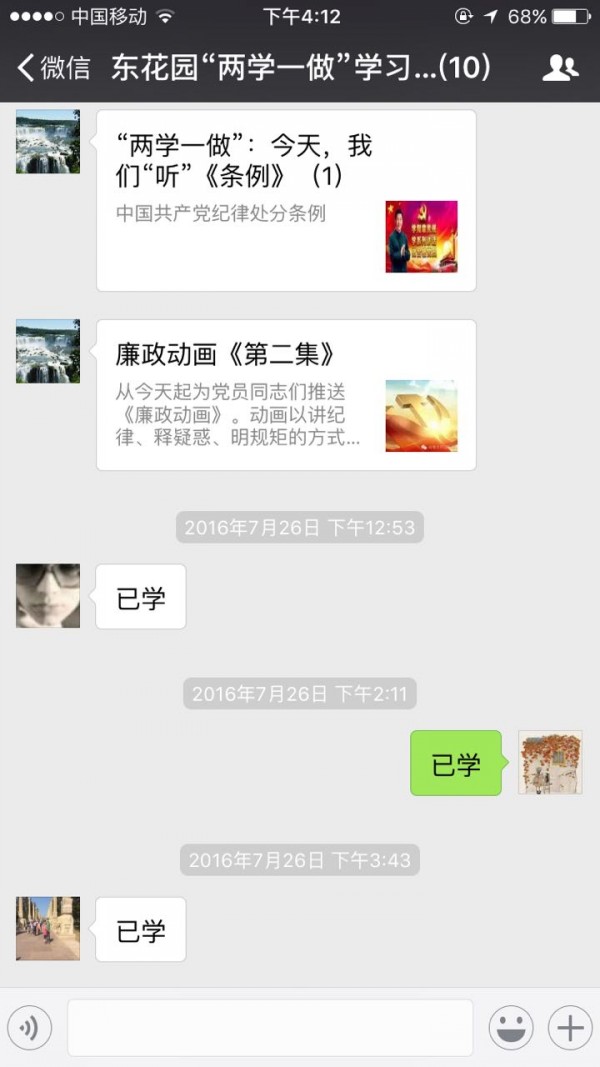Open profile of waterfall avatar beside 廉政动画
This screenshot has width=600, height=1067.
48,351
